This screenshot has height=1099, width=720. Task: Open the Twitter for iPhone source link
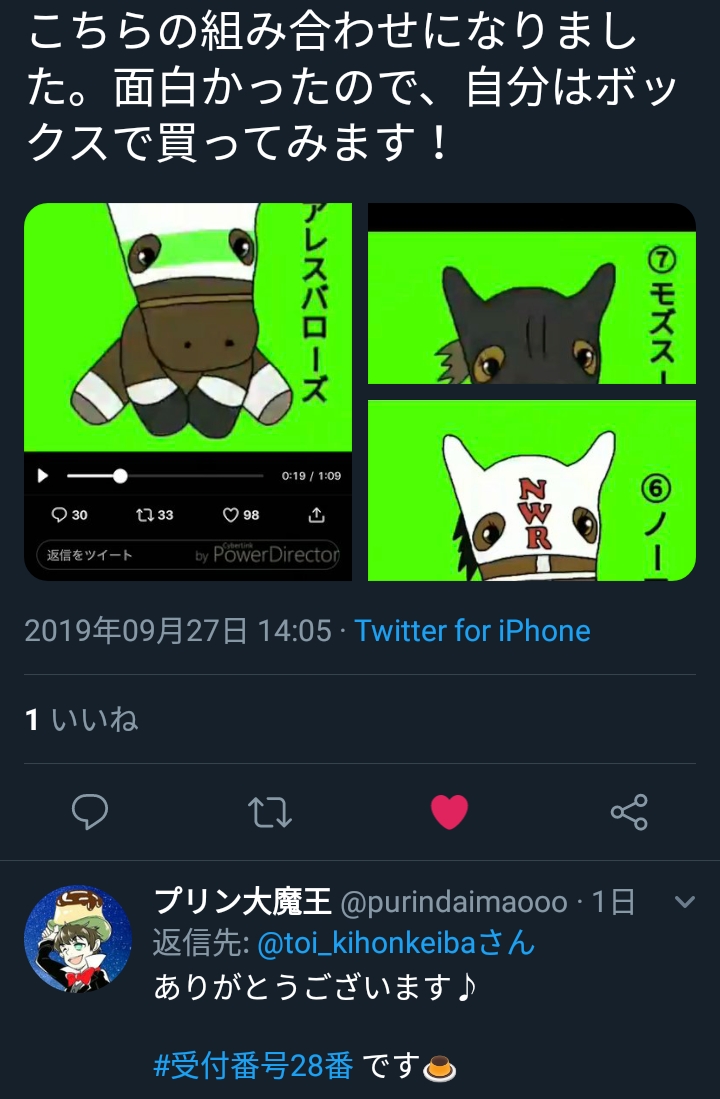[472, 631]
